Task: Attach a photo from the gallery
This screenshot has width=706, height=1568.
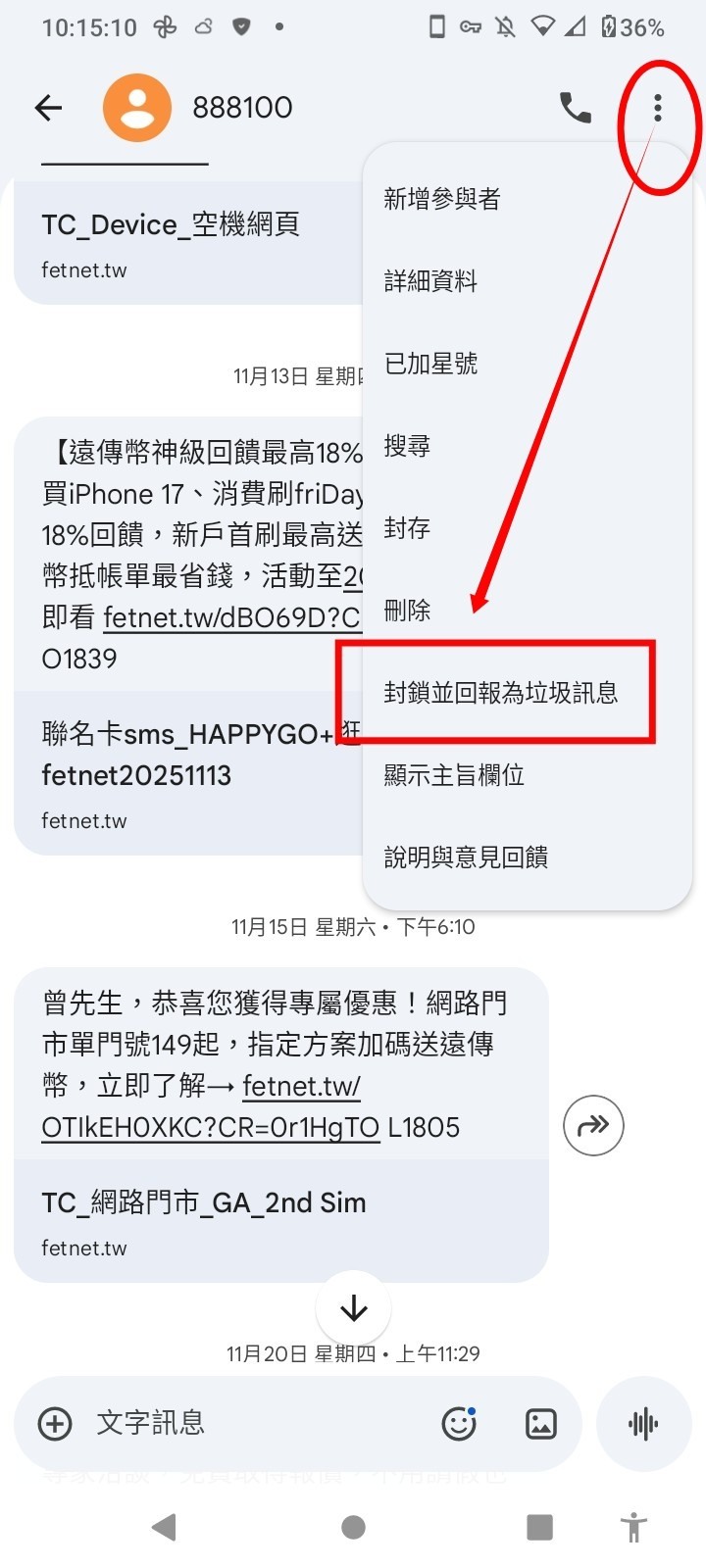Action: click(541, 1423)
